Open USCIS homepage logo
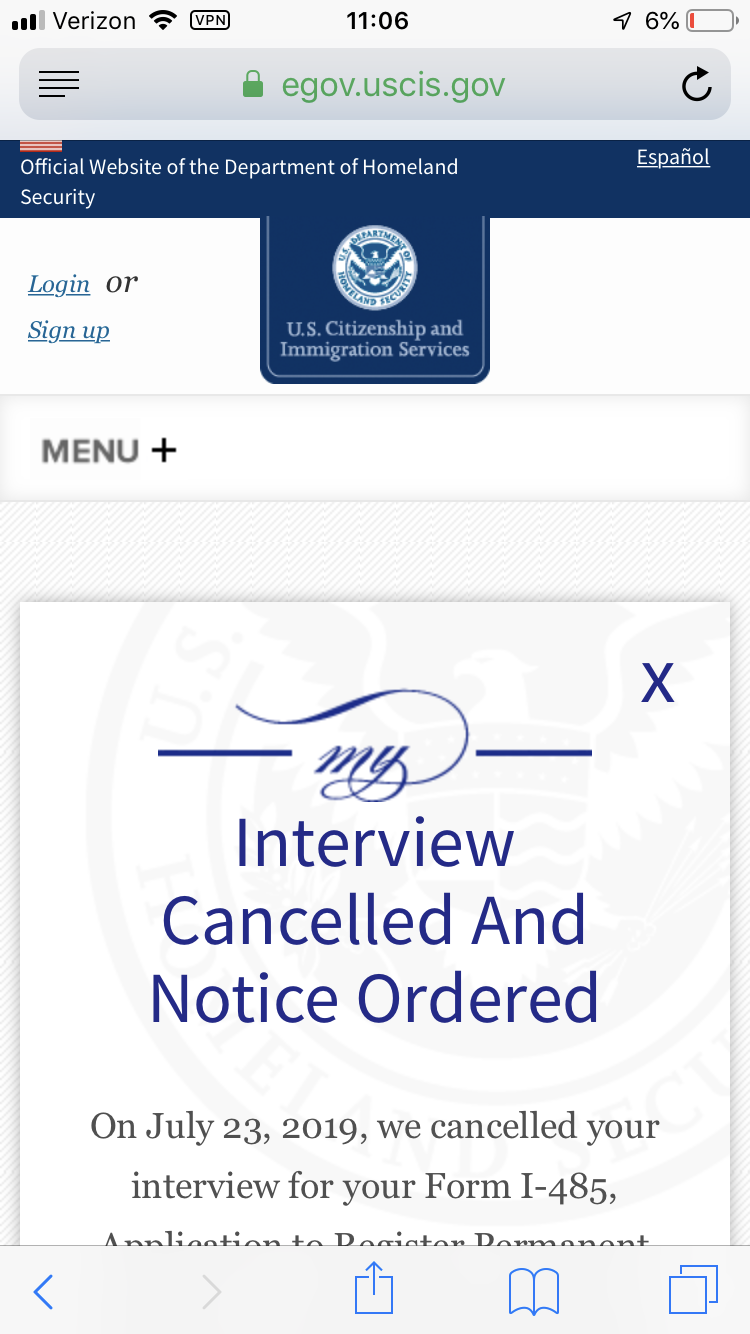Screen dimensions: 750x1334 [375, 300]
